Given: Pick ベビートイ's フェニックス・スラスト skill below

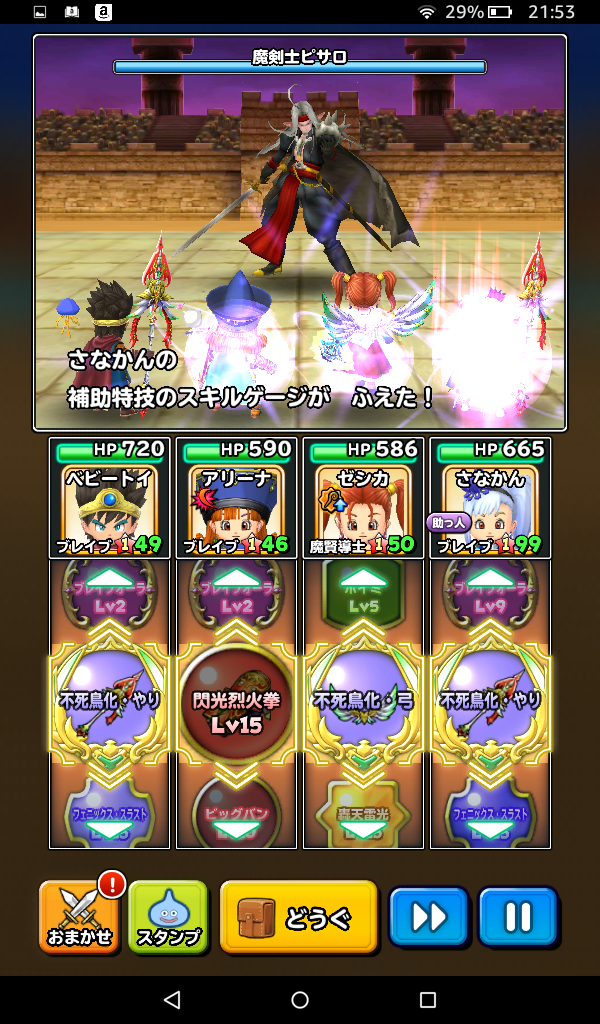Looking at the screenshot, I should (109, 809).
